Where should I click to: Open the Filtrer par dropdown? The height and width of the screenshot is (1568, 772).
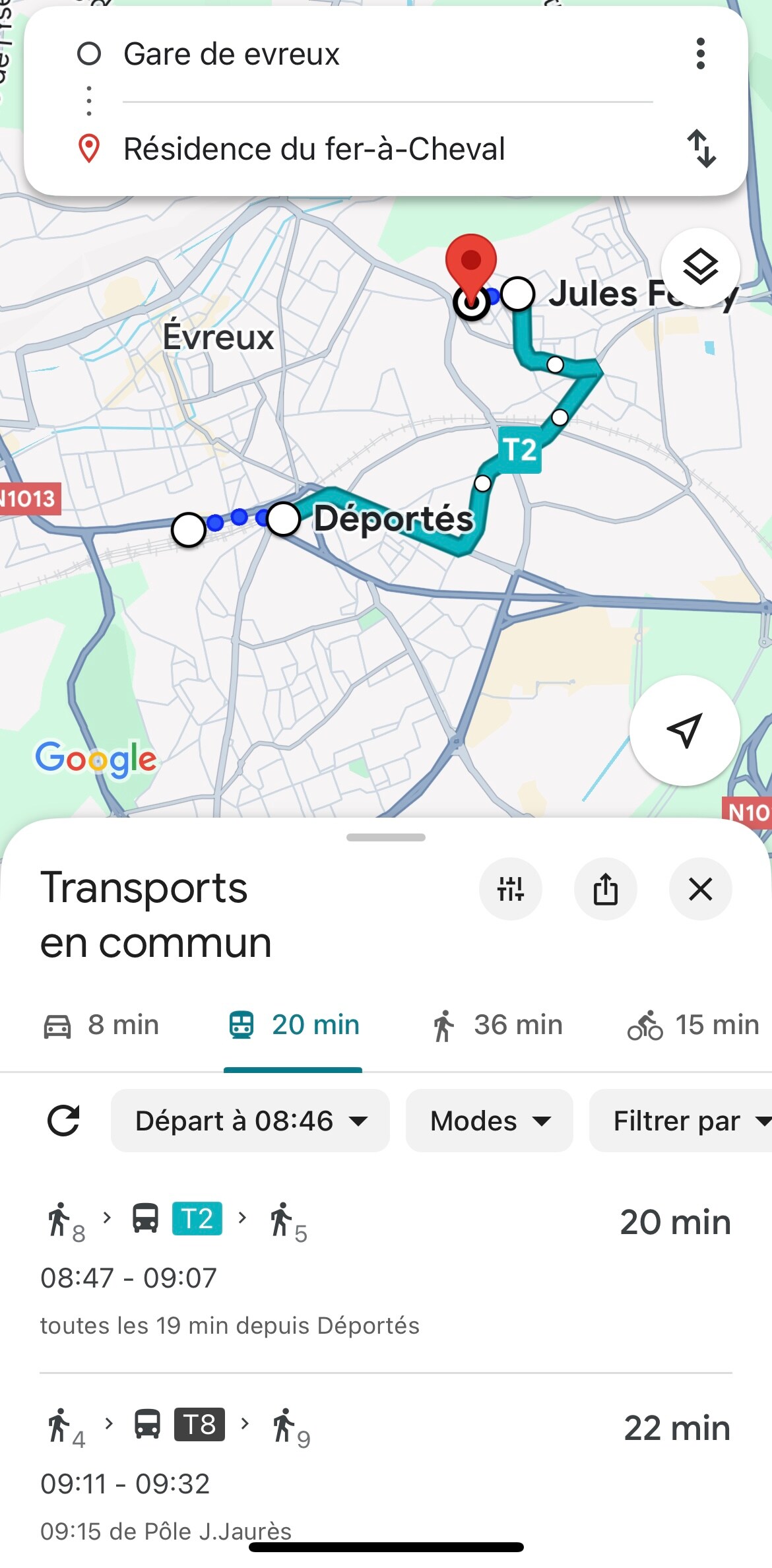[x=681, y=1121]
